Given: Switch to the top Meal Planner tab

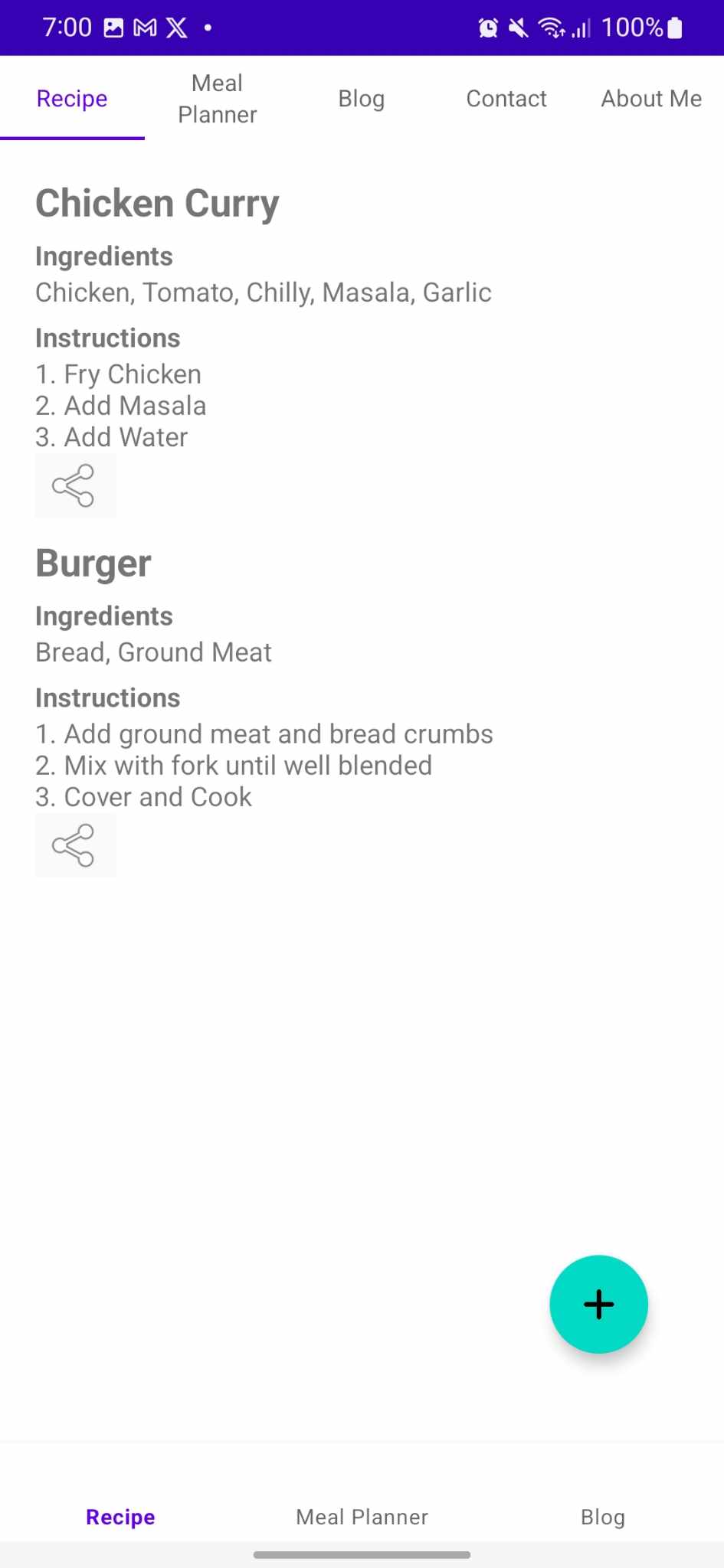Looking at the screenshot, I should [217, 99].
